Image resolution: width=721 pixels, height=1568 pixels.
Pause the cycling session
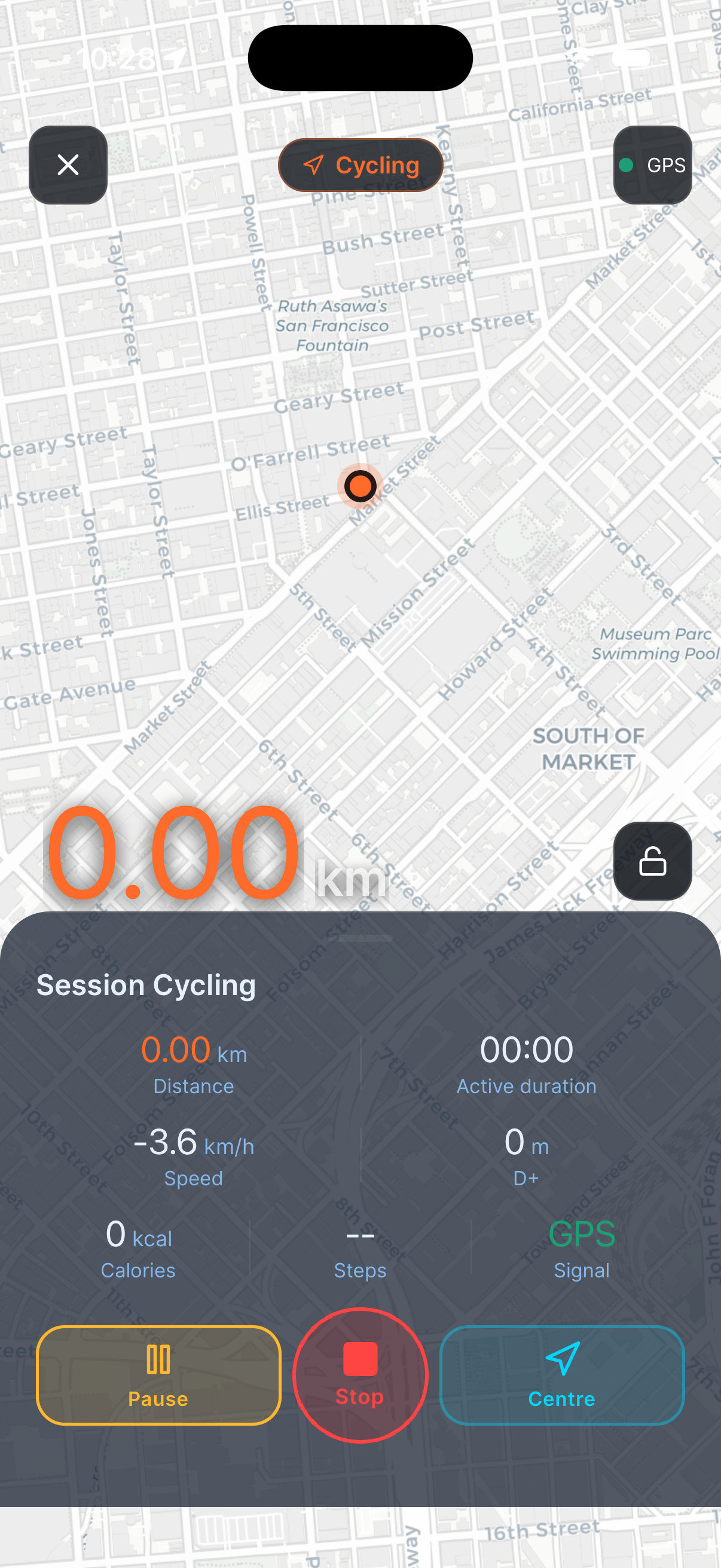159,1375
